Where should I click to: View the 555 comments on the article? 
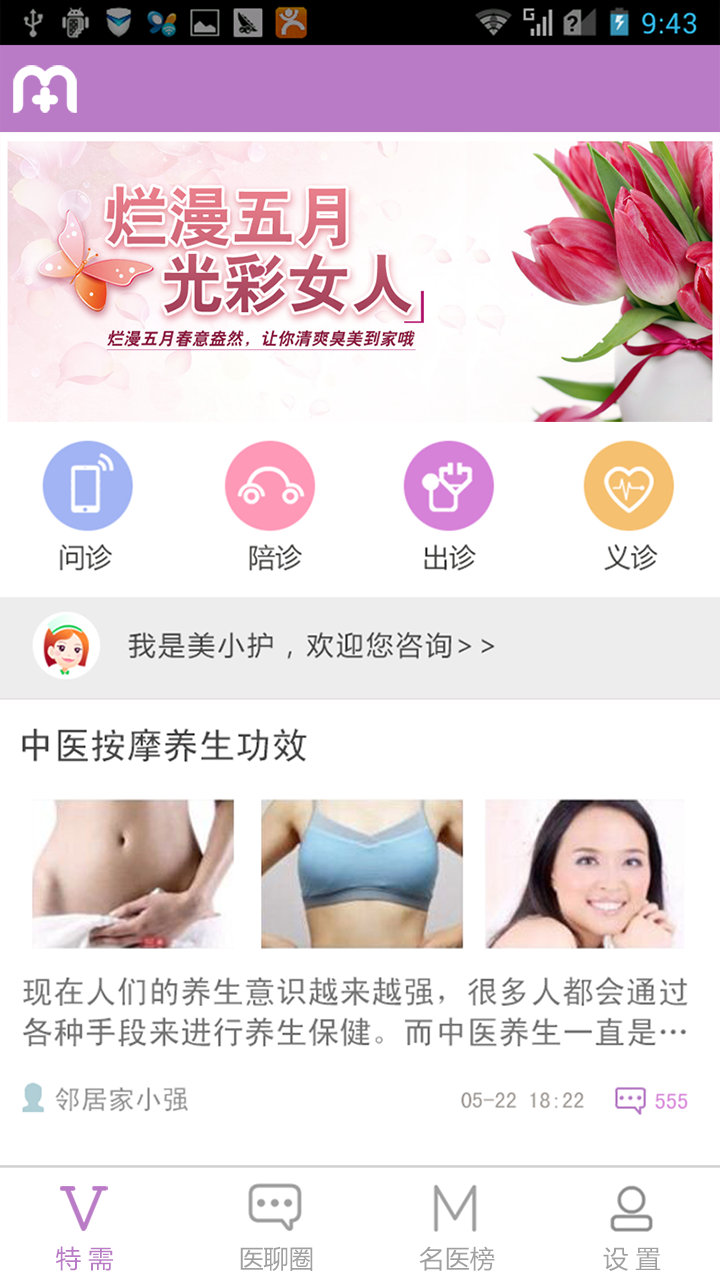[651, 1100]
